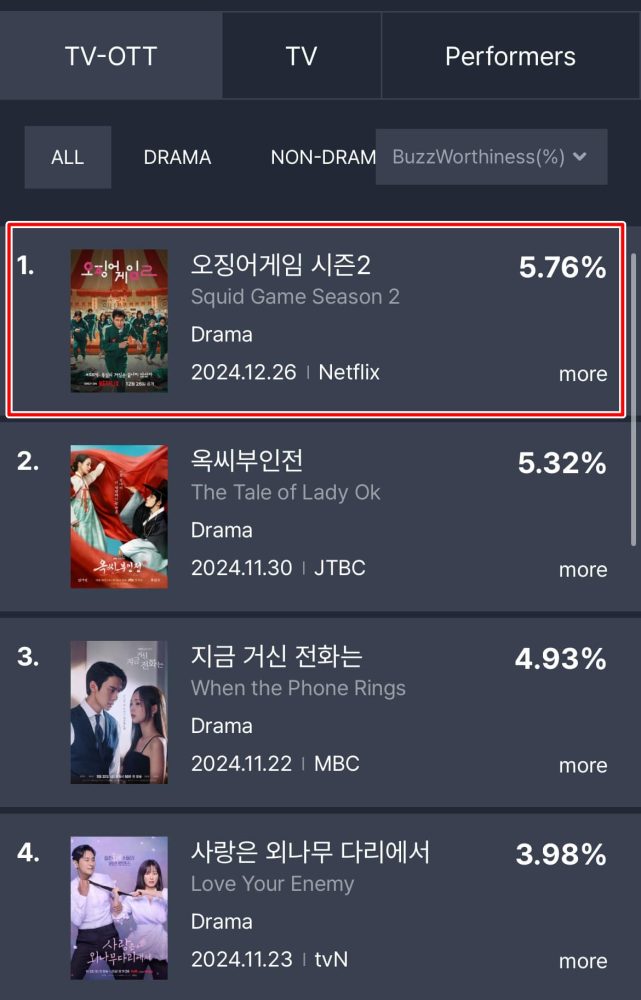The image size is (641, 1000).
Task: Tap more on Love Your Enemy
Action: (582, 962)
